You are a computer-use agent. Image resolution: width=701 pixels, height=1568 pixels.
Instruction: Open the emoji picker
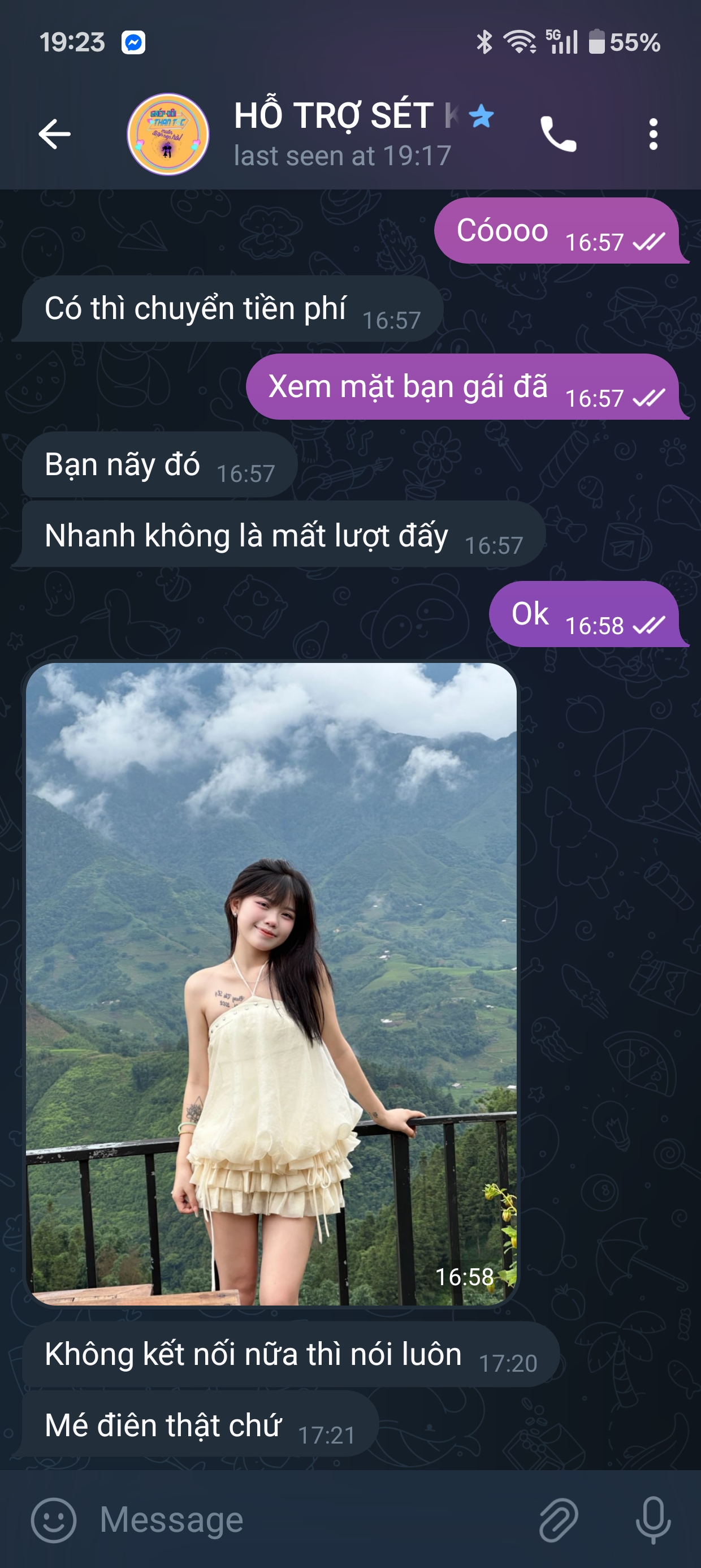pyautogui.click(x=54, y=1520)
